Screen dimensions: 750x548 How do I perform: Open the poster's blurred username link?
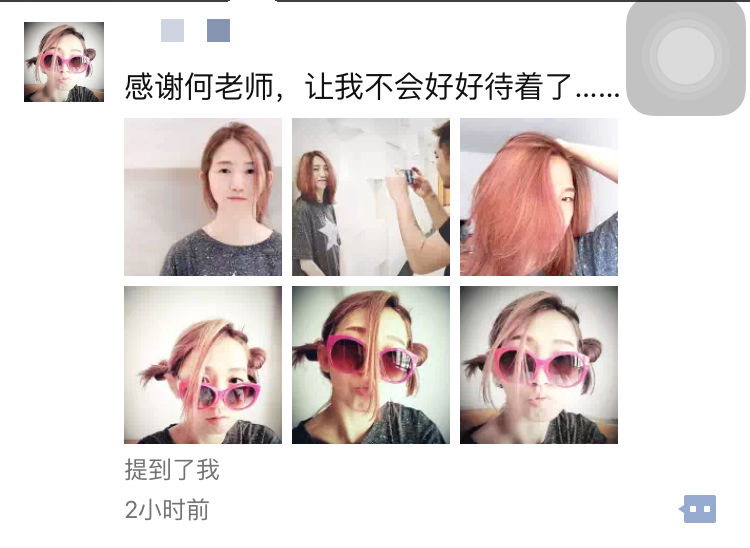pos(195,31)
